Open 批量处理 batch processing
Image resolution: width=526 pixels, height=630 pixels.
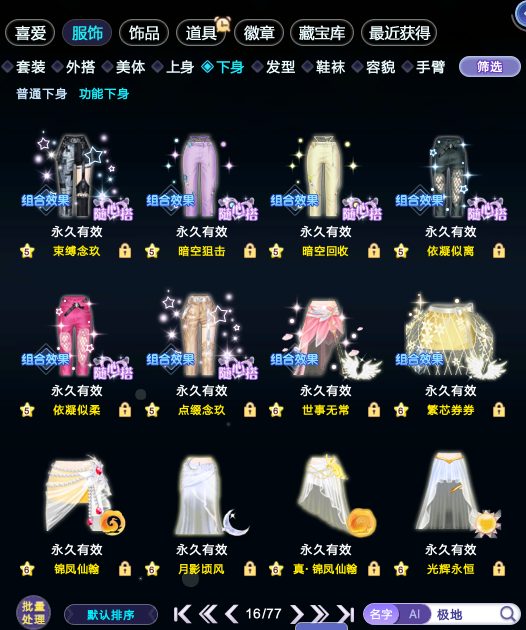pos(33,612)
